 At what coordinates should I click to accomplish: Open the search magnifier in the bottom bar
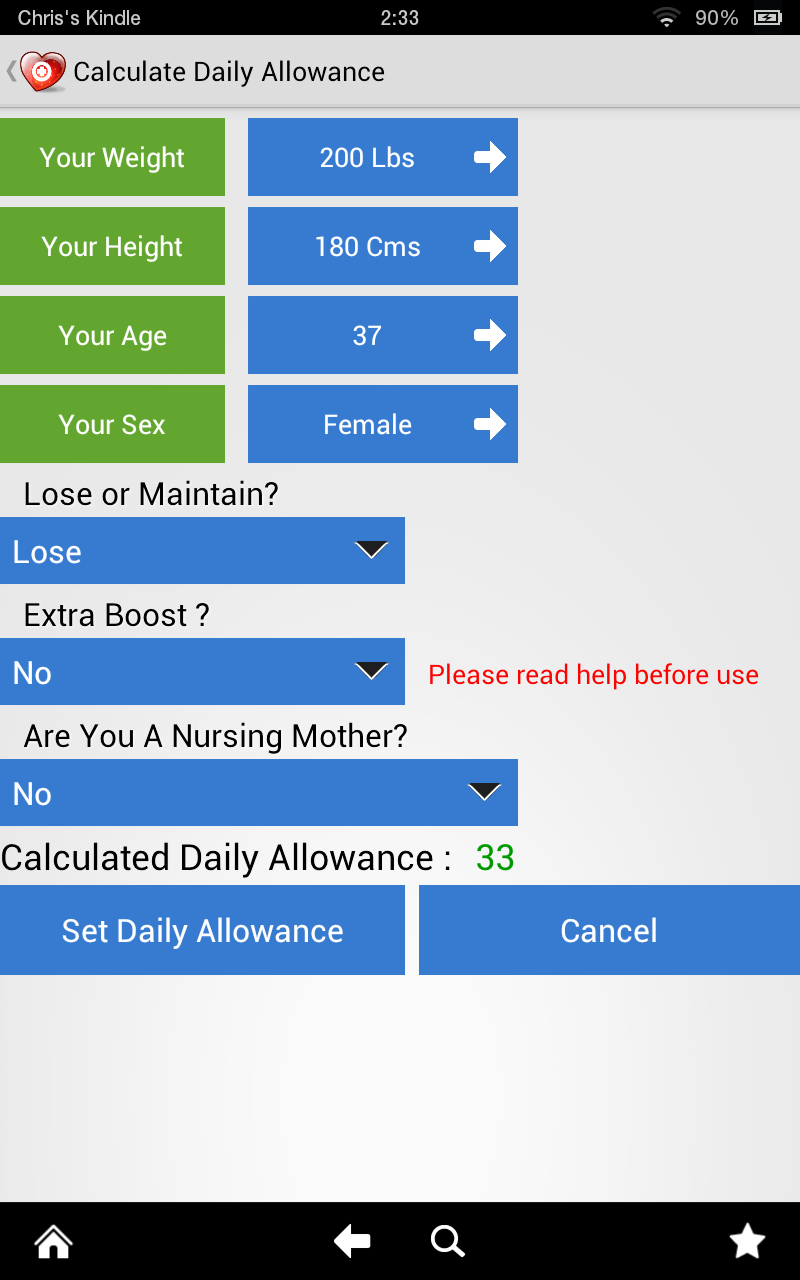coord(447,1242)
